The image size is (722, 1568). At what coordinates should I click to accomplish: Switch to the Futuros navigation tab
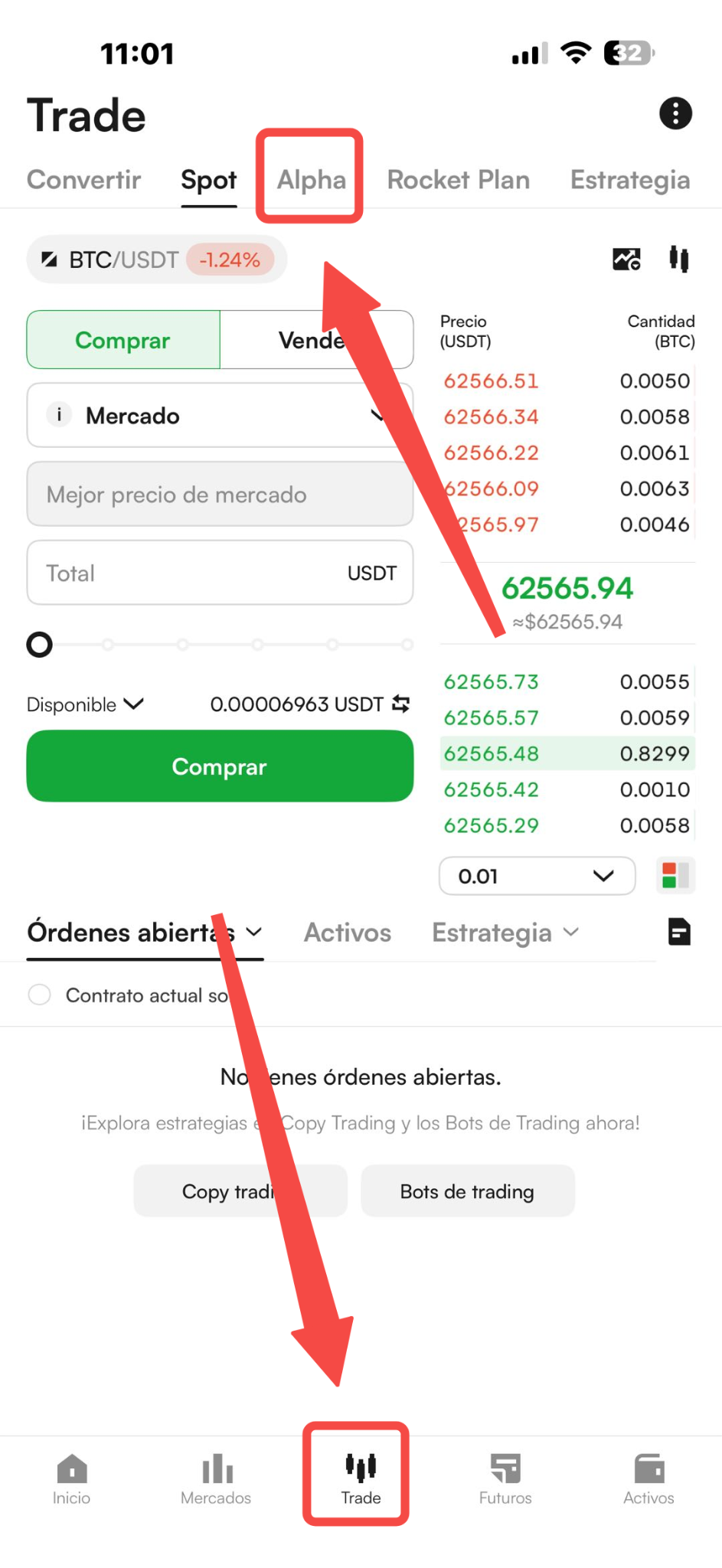coord(505,1480)
